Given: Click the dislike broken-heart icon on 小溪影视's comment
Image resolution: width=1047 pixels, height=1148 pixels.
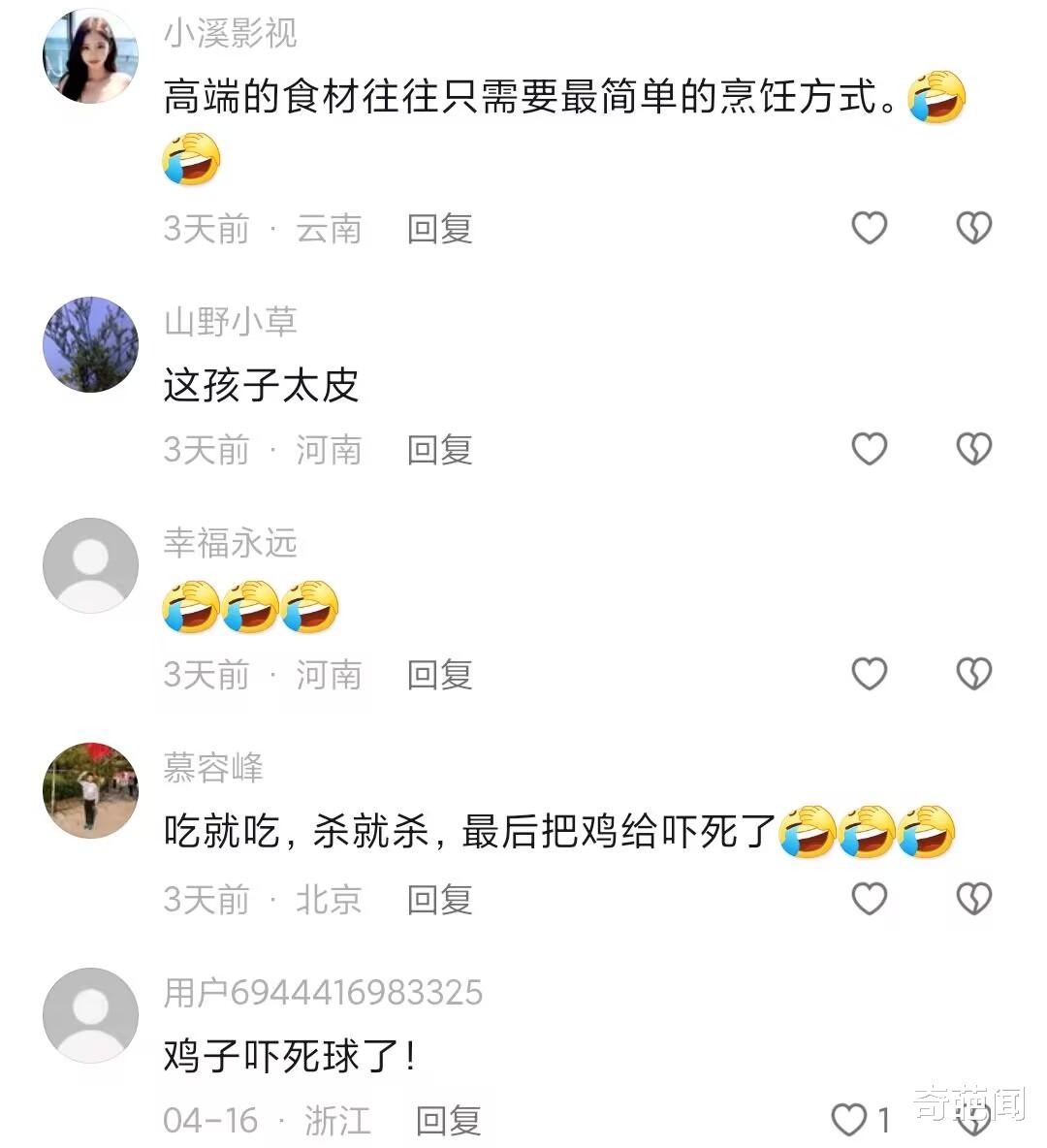Looking at the screenshot, I should (x=972, y=228).
